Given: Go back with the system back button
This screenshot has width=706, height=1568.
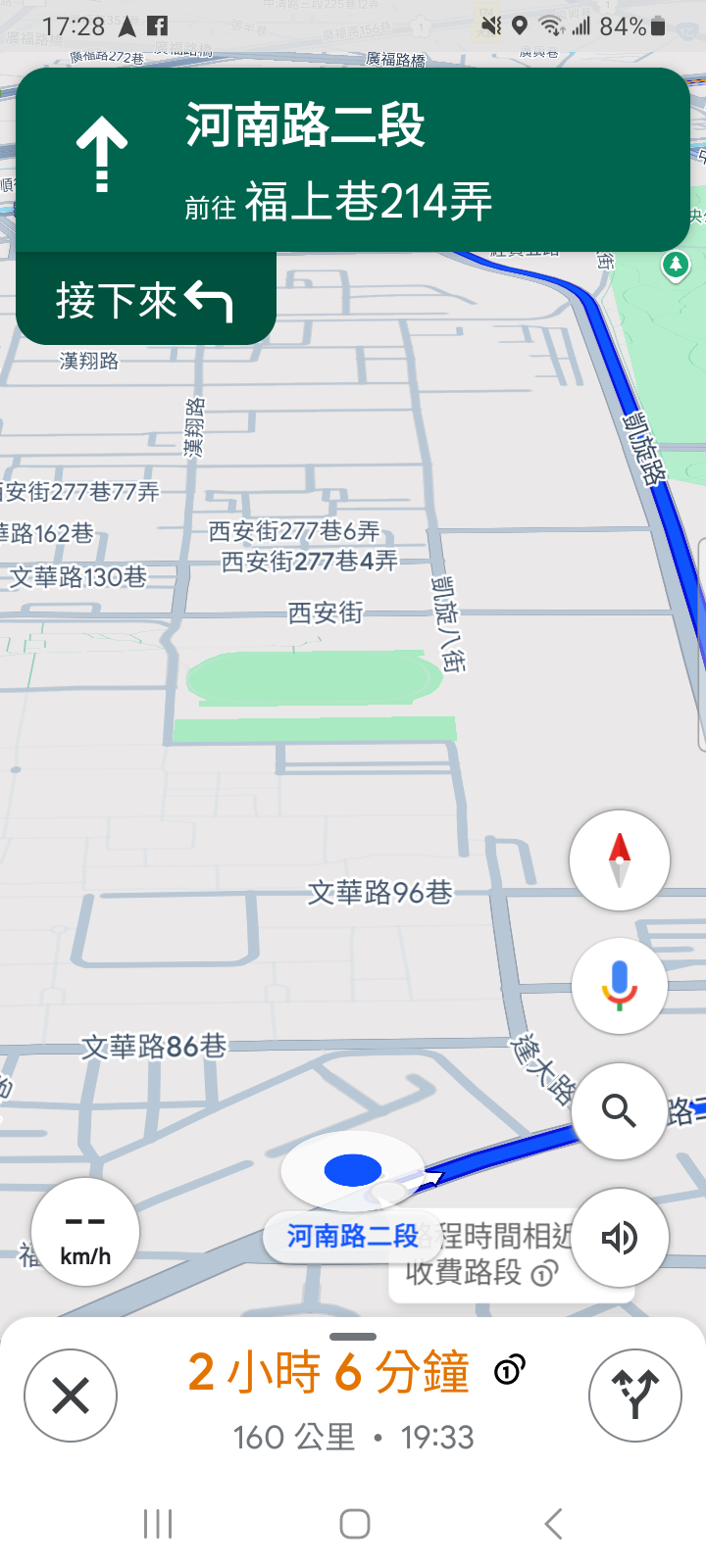Looking at the screenshot, I should (x=553, y=1524).
